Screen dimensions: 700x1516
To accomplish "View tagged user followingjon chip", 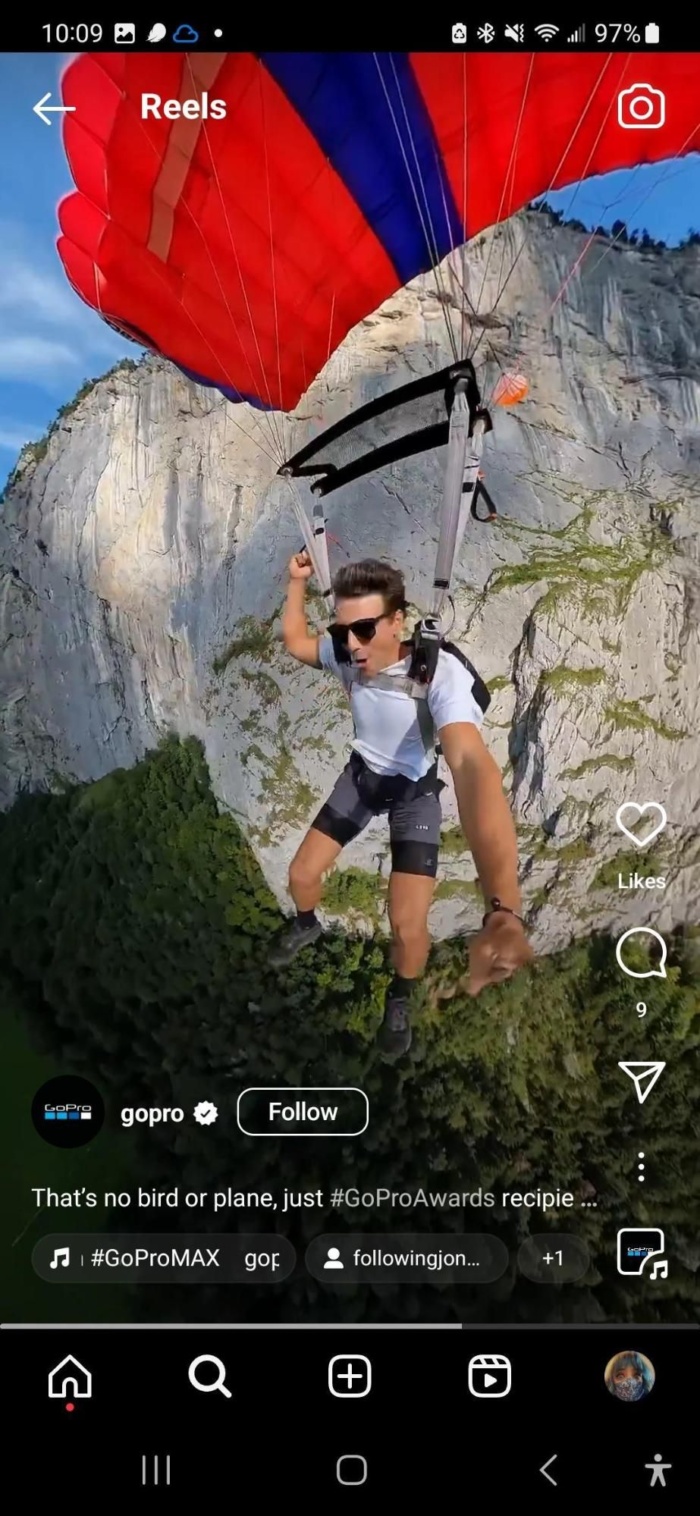I will [x=406, y=1258].
